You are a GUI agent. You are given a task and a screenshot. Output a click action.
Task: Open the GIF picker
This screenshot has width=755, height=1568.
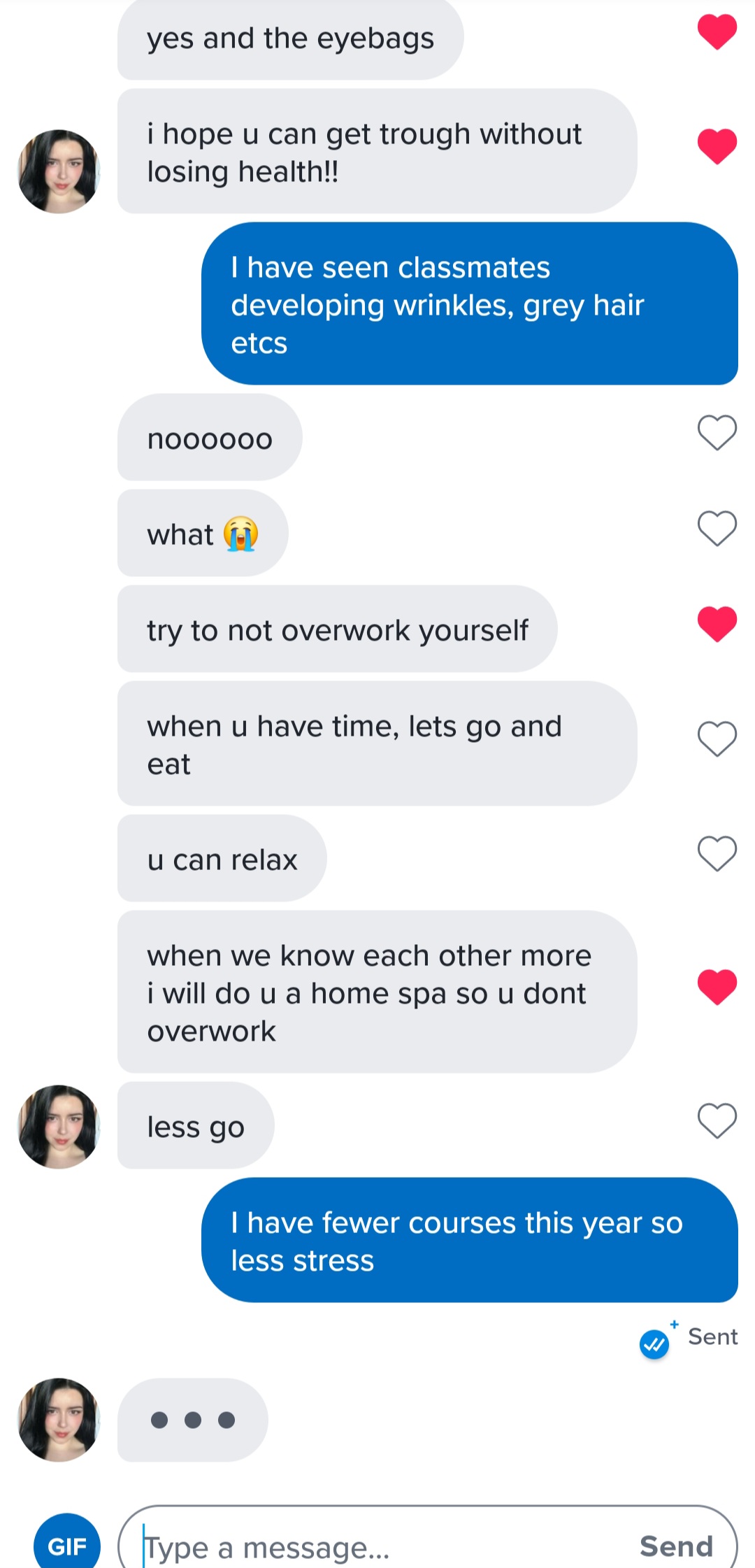[67, 1546]
